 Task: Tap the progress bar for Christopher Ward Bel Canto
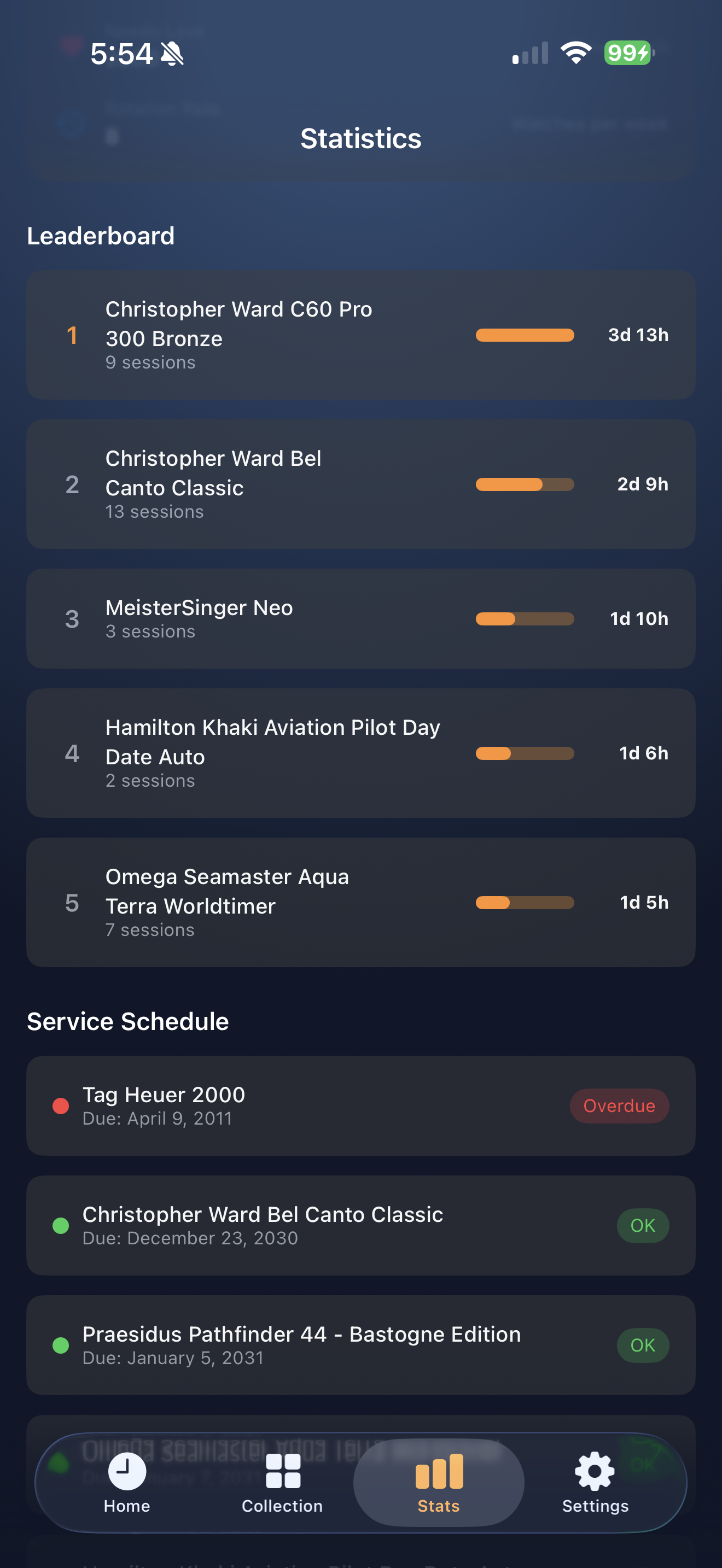click(525, 484)
